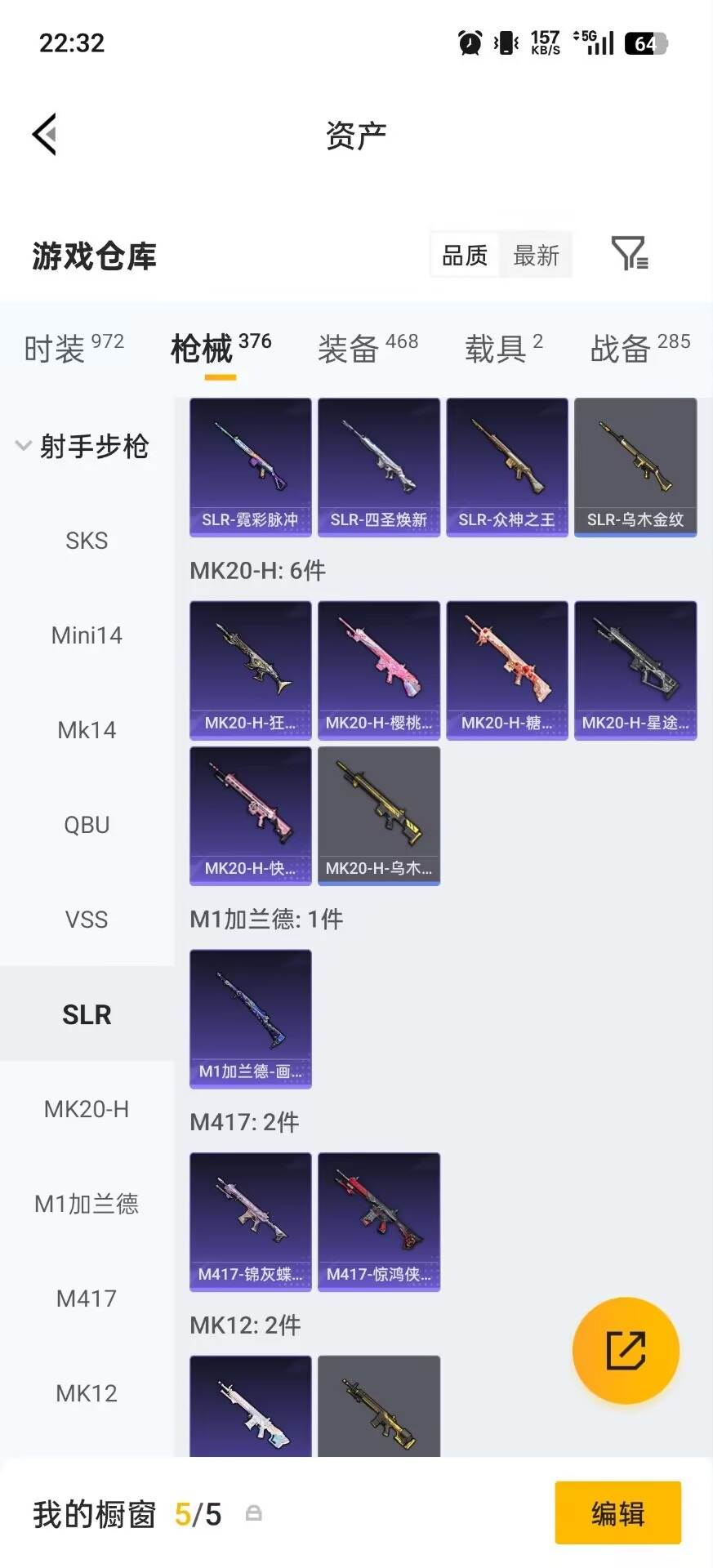Tap the orange share floating button
The image size is (713, 1568).
(626, 1350)
